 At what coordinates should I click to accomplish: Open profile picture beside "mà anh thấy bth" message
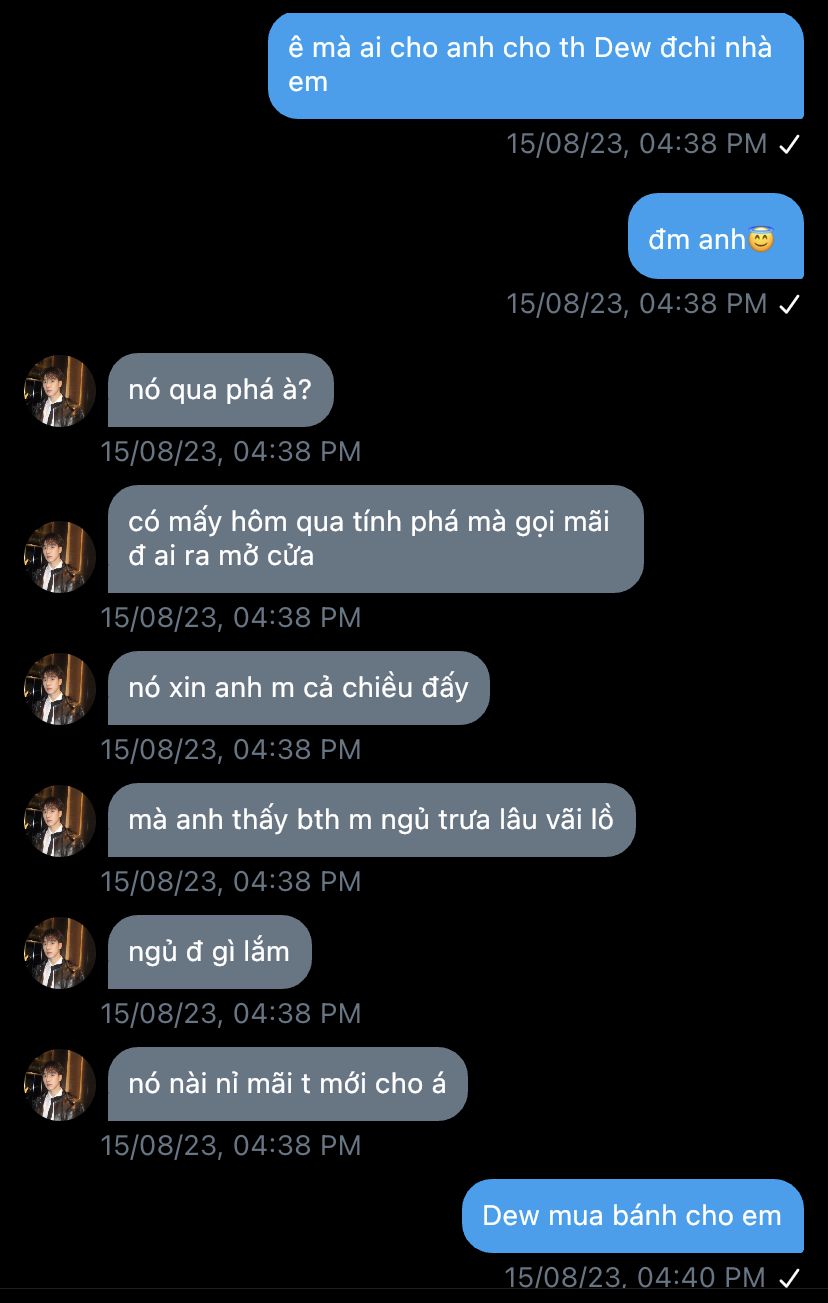[60, 821]
